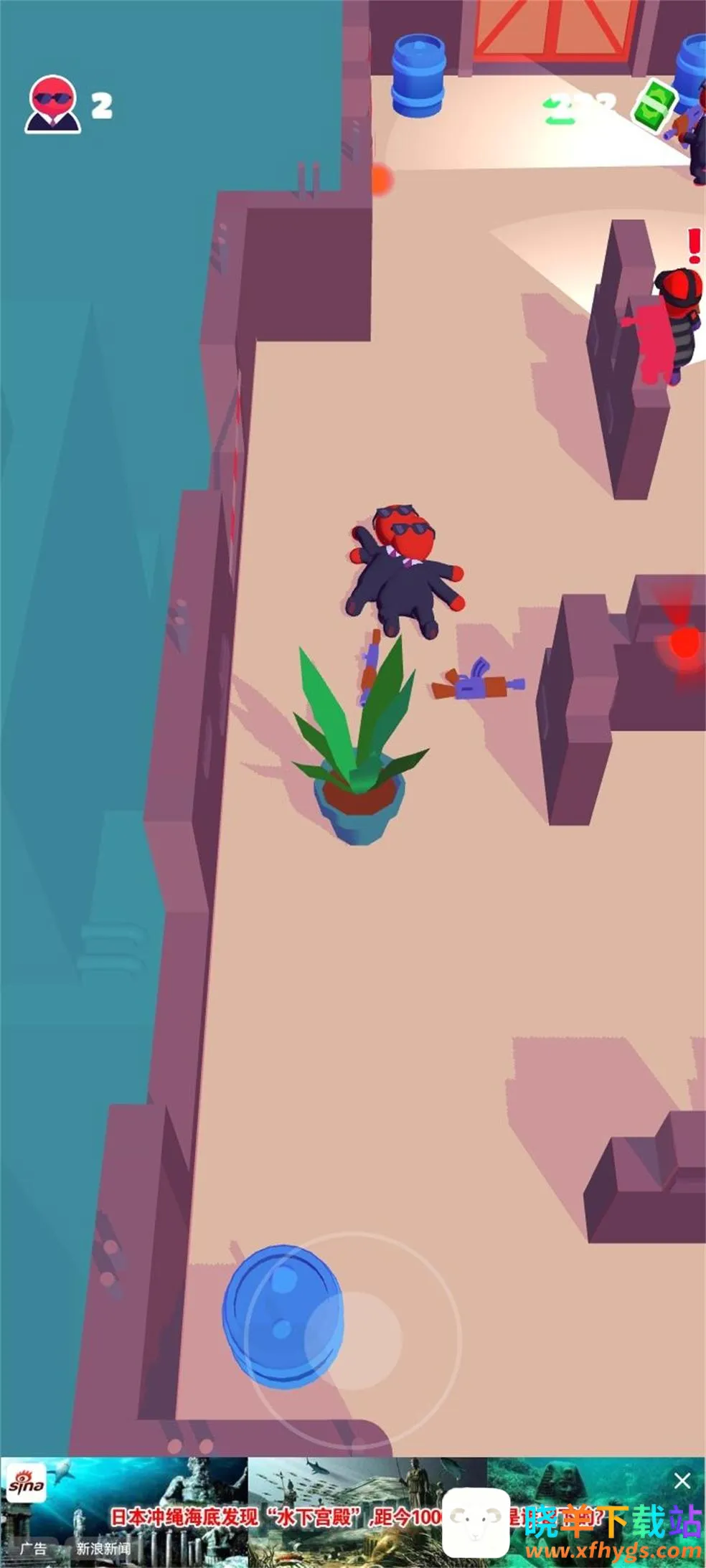Tap the virtual joystick thumb
Image resolution: width=706 pixels, height=1568 pixels.
pyautogui.click(x=352, y=1339)
